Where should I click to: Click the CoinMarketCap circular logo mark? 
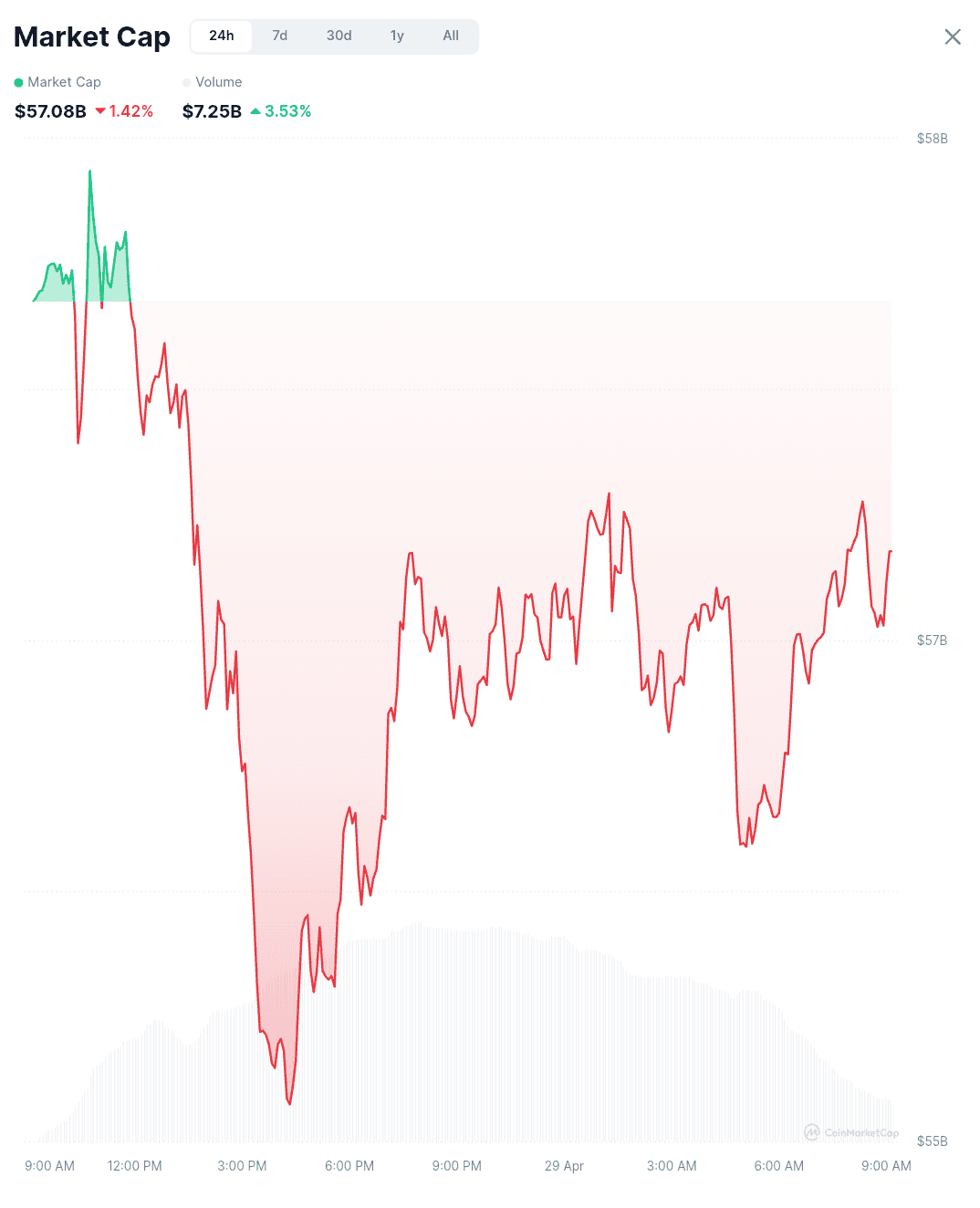point(812,1131)
